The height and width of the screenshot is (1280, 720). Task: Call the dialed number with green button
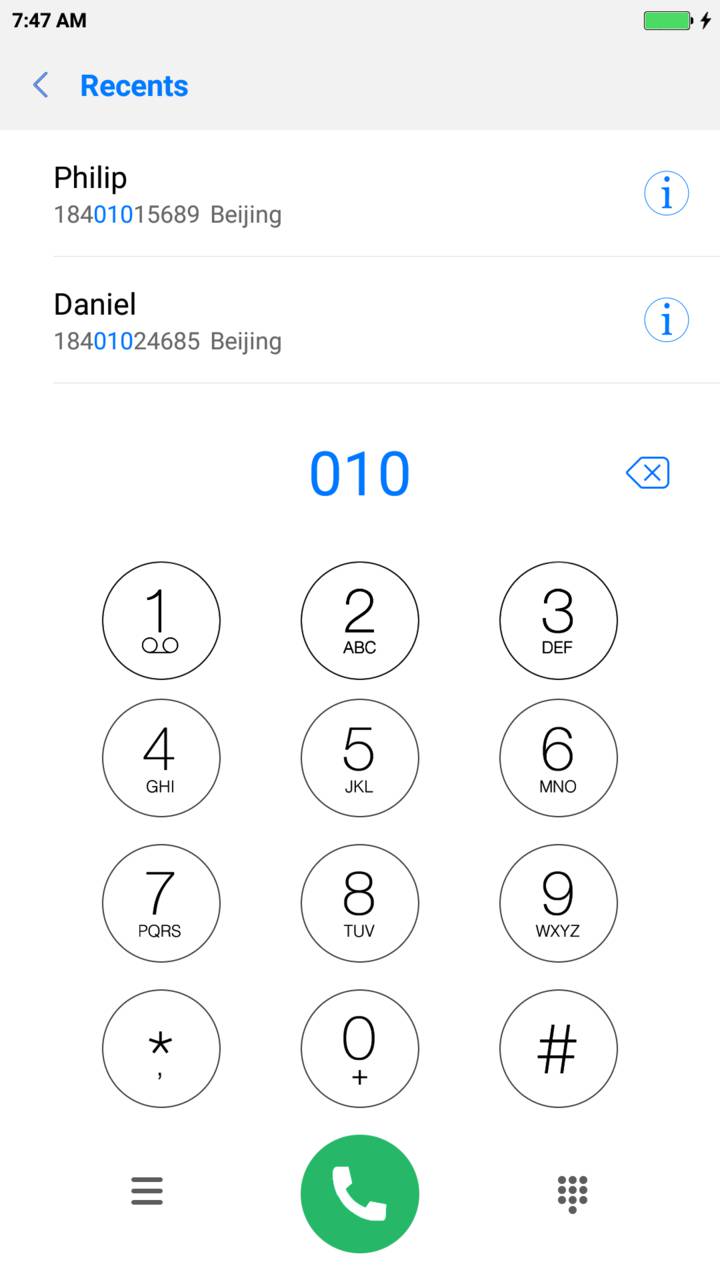360,1193
